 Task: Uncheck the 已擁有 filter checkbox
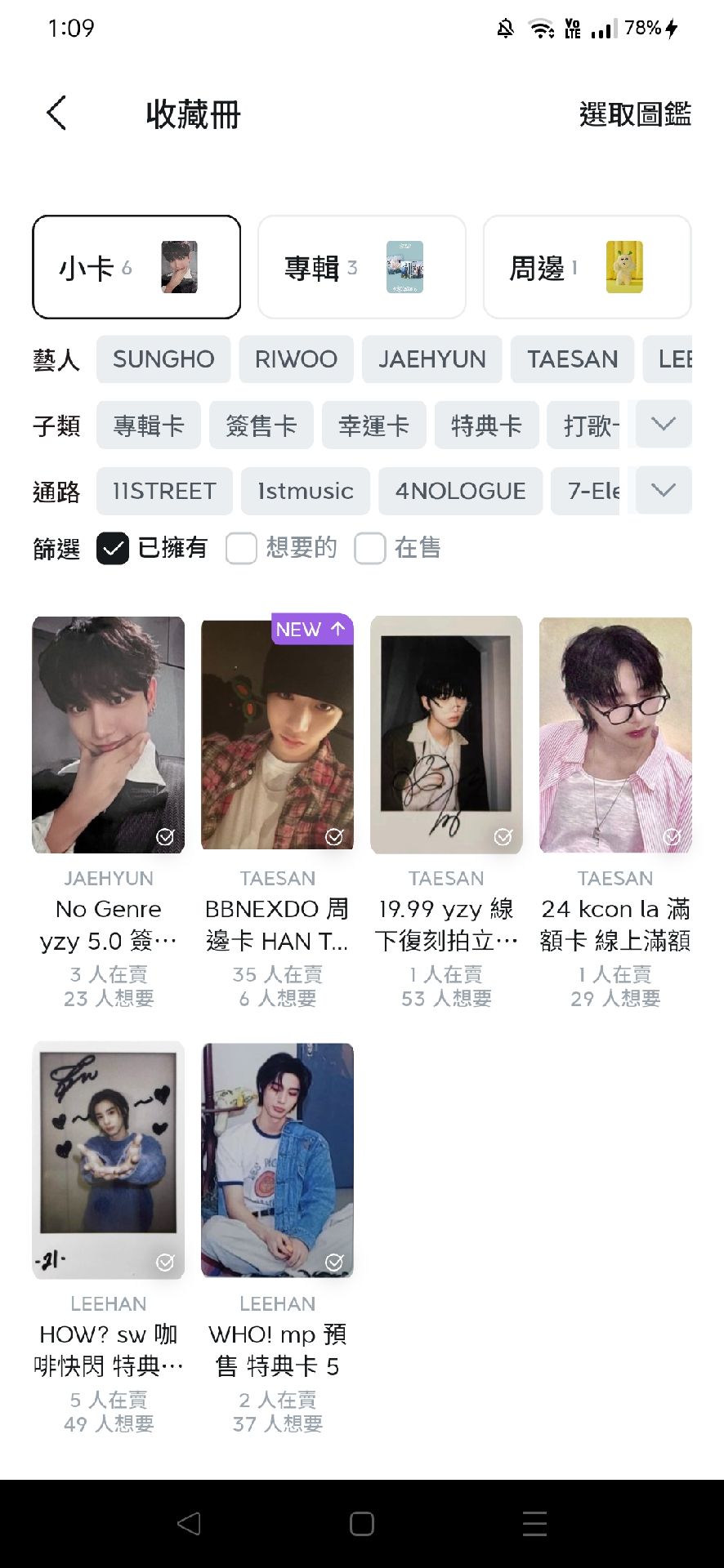point(113,548)
